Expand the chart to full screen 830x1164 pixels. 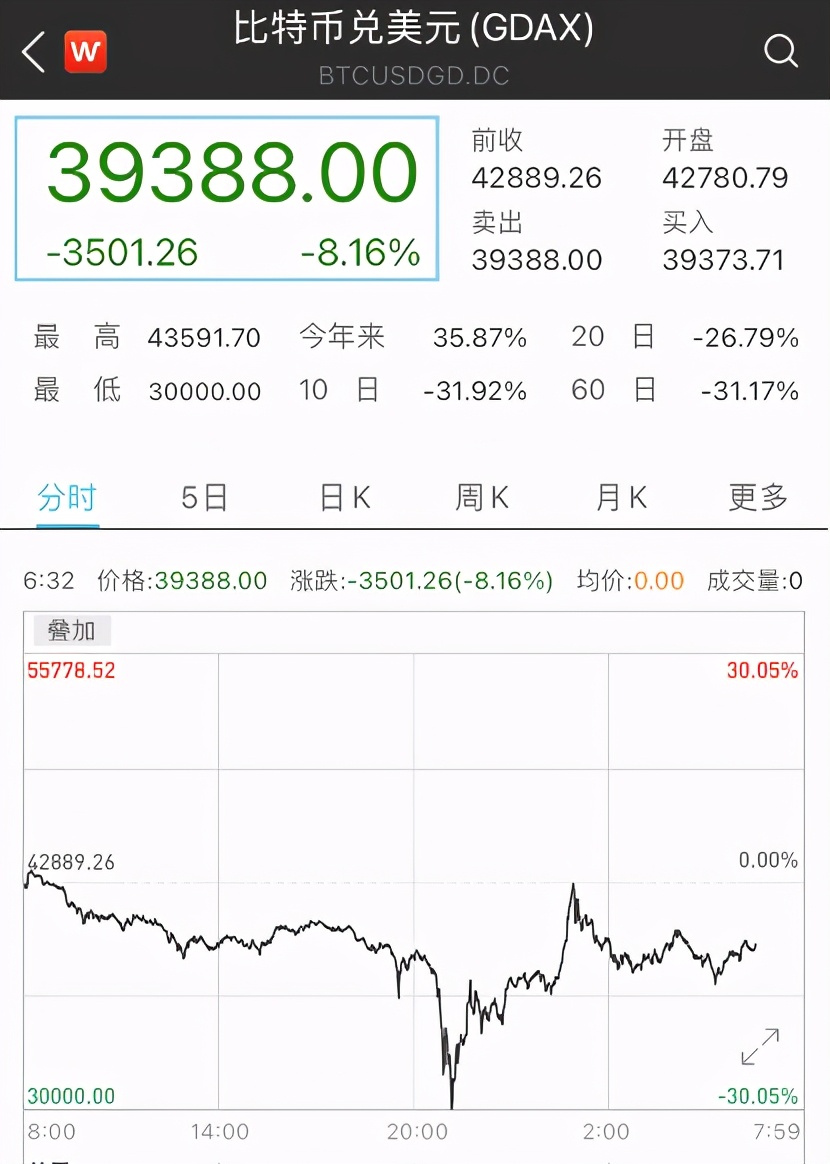[x=760, y=1046]
